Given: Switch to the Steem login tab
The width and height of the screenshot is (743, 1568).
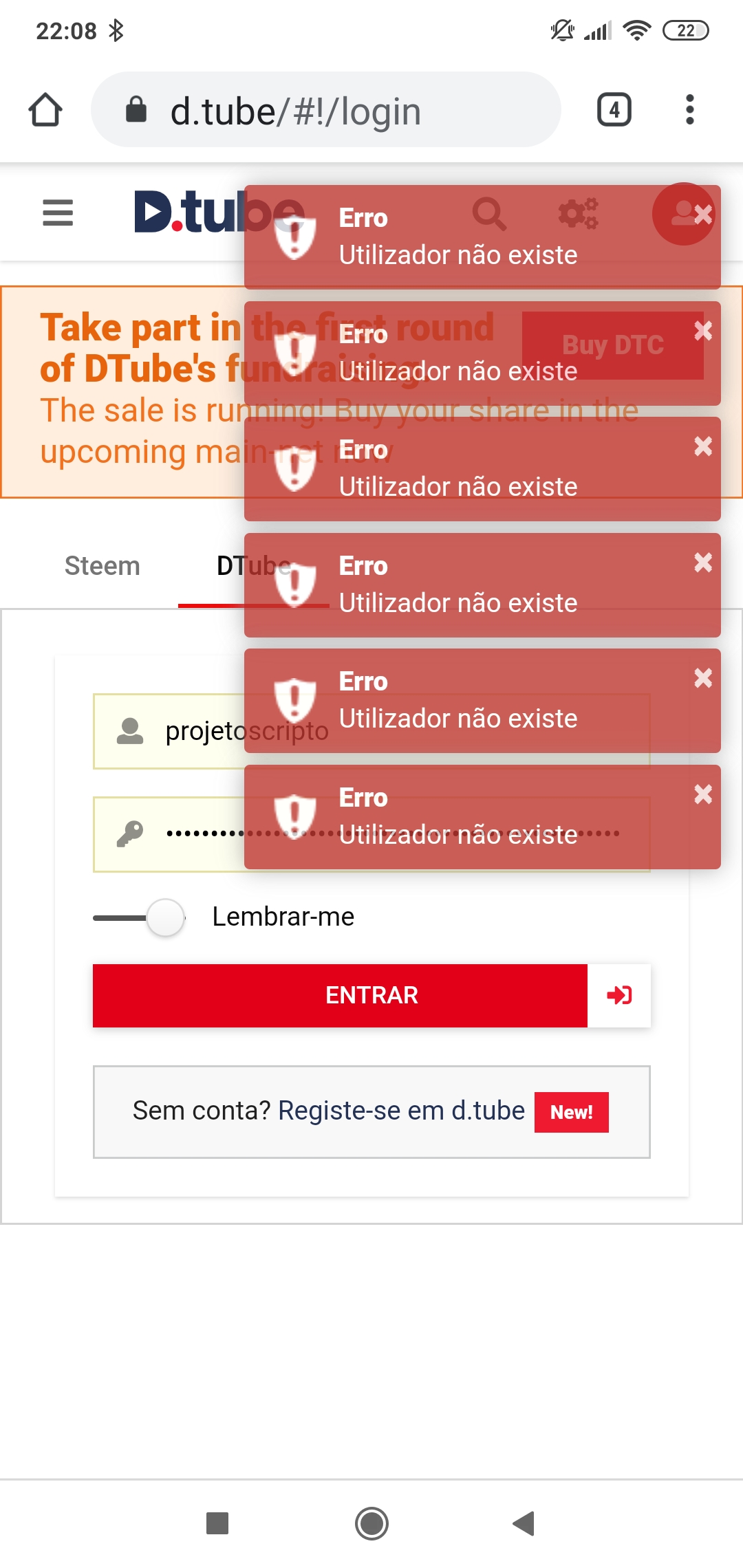Looking at the screenshot, I should pos(102,566).
